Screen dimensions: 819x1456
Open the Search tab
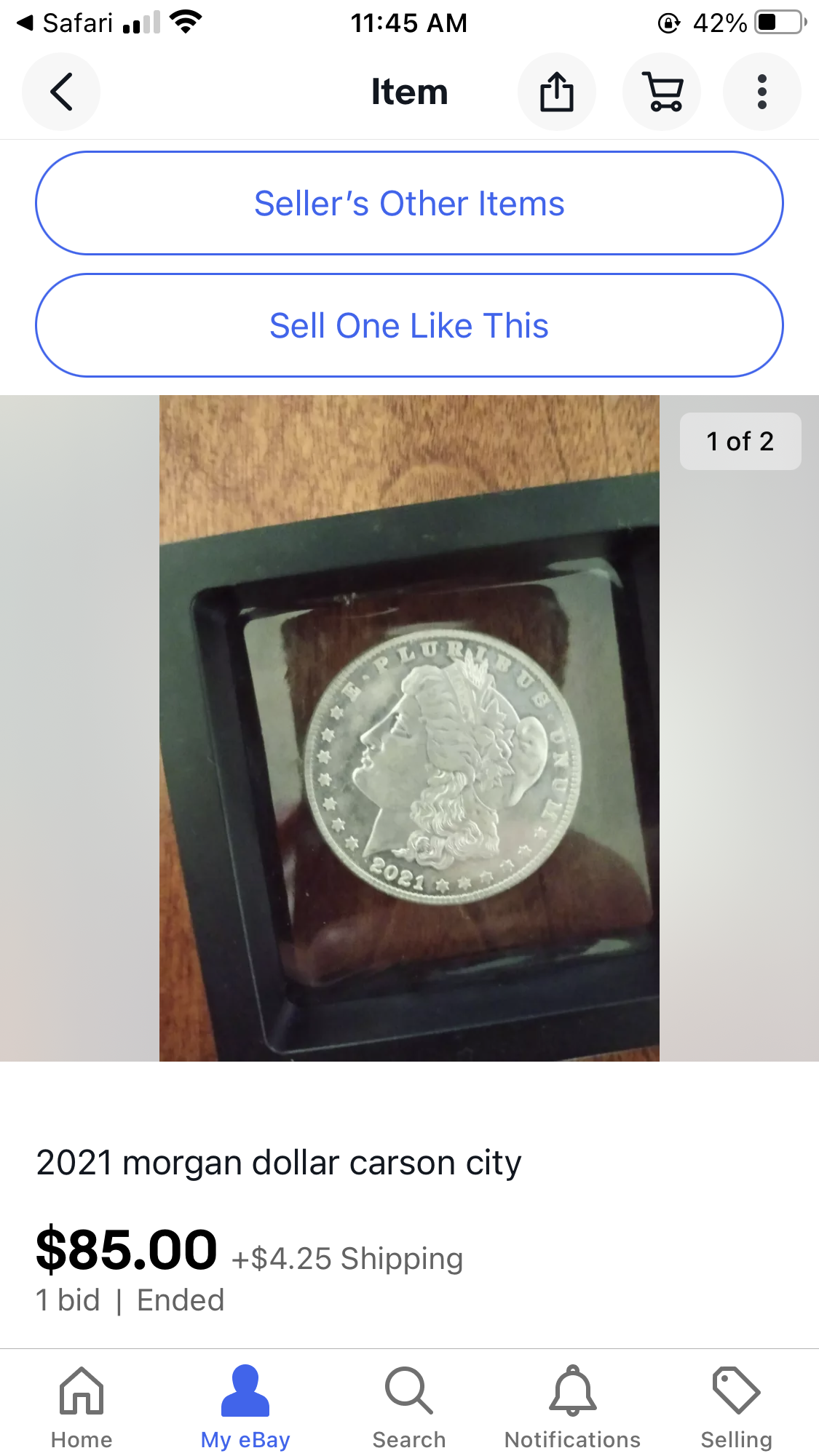click(409, 1407)
